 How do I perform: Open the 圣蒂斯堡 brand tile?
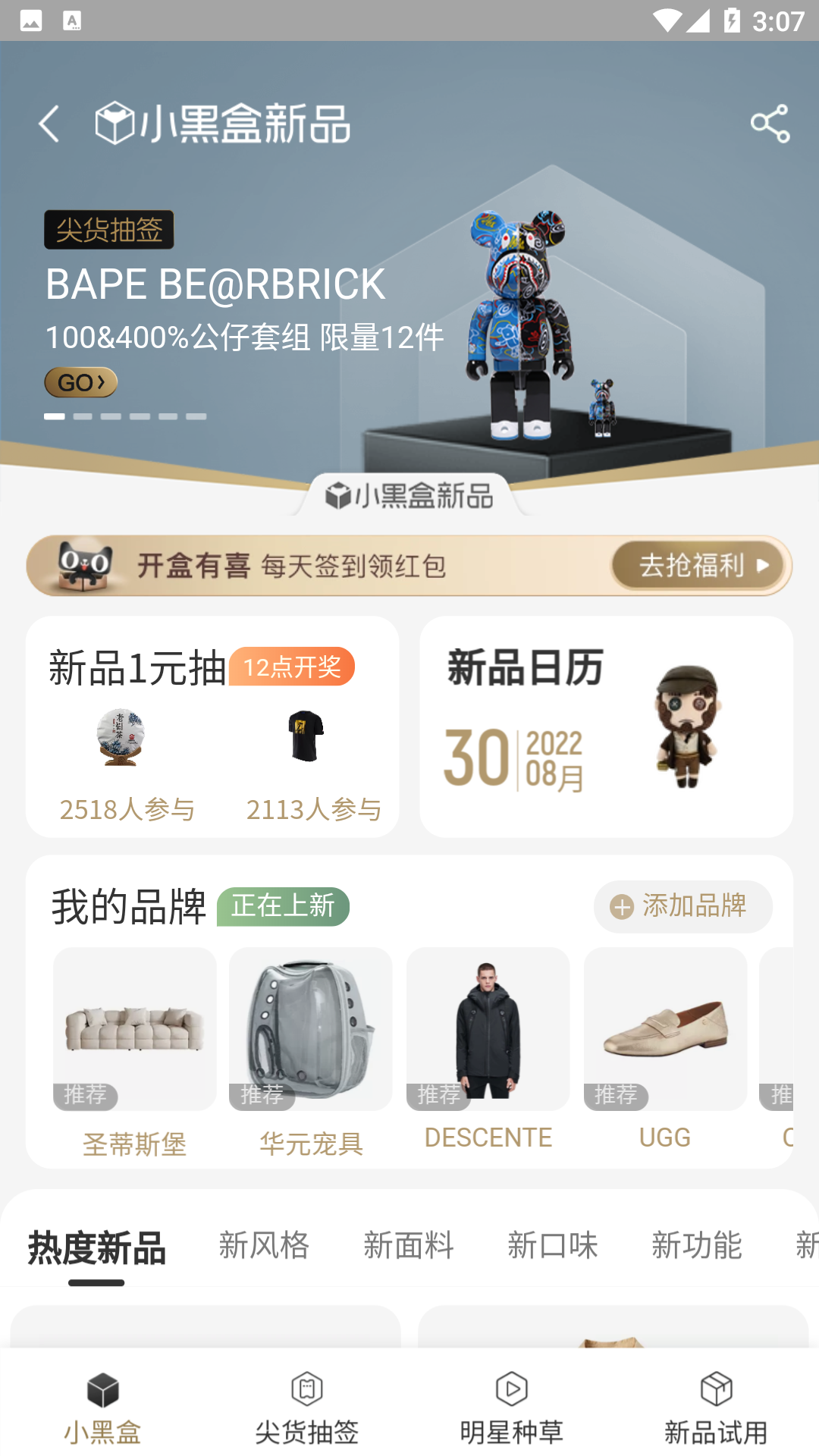coord(134,1050)
